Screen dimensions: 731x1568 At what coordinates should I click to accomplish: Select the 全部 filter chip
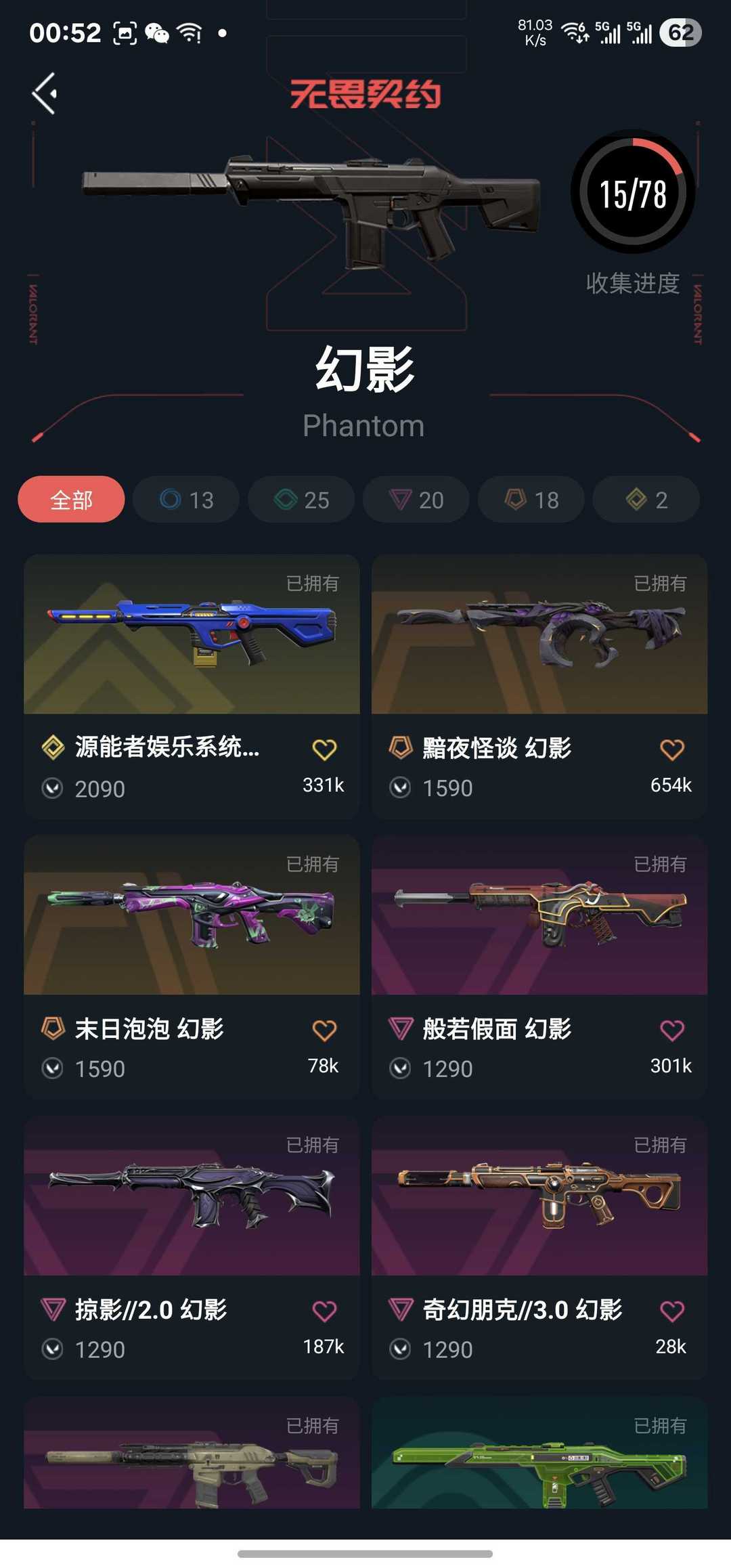pyautogui.click(x=71, y=500)
